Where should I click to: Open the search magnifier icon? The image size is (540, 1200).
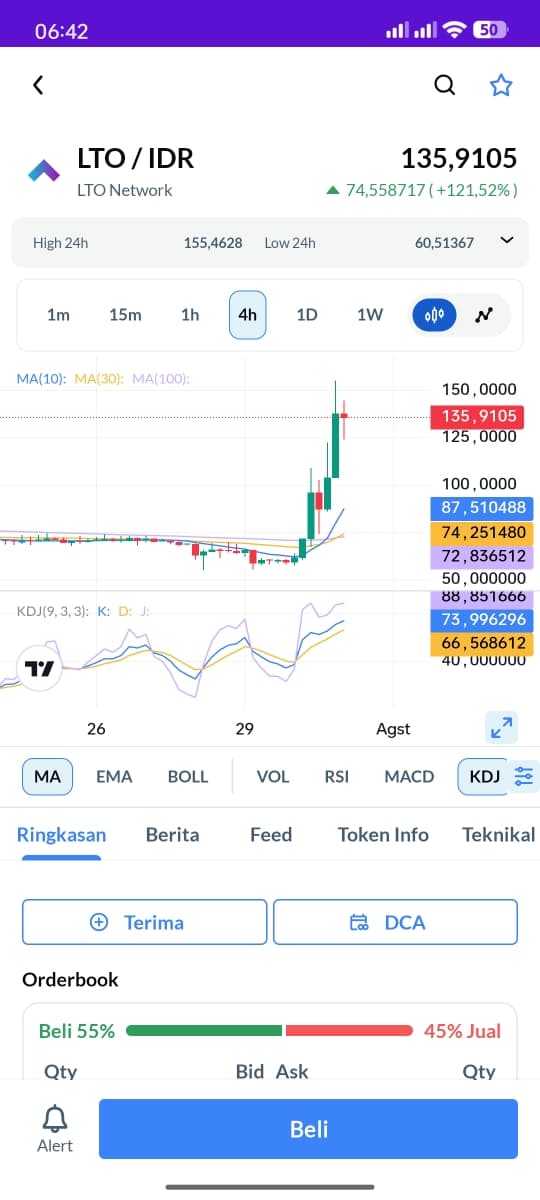445,85
